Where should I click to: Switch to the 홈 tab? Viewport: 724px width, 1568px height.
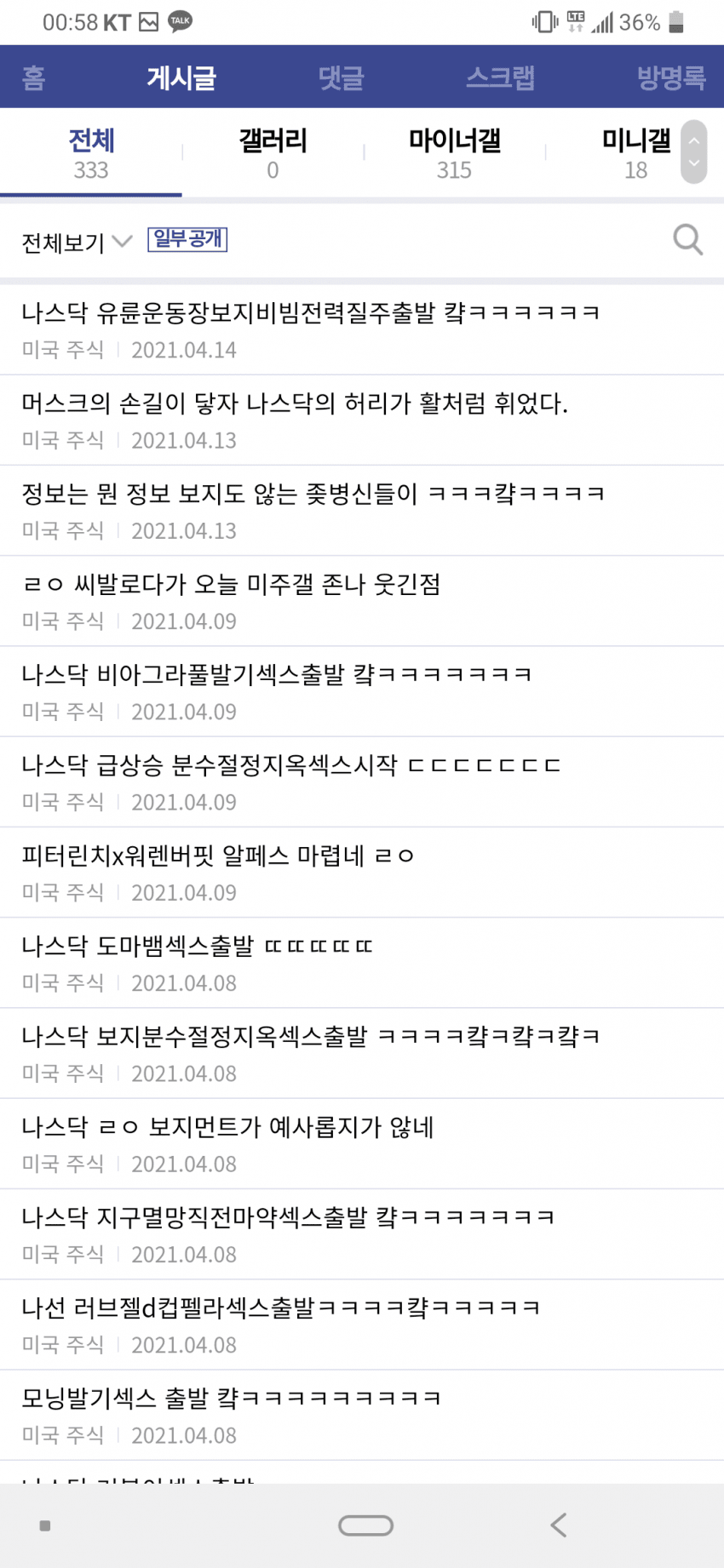click(x=34, y=77)
